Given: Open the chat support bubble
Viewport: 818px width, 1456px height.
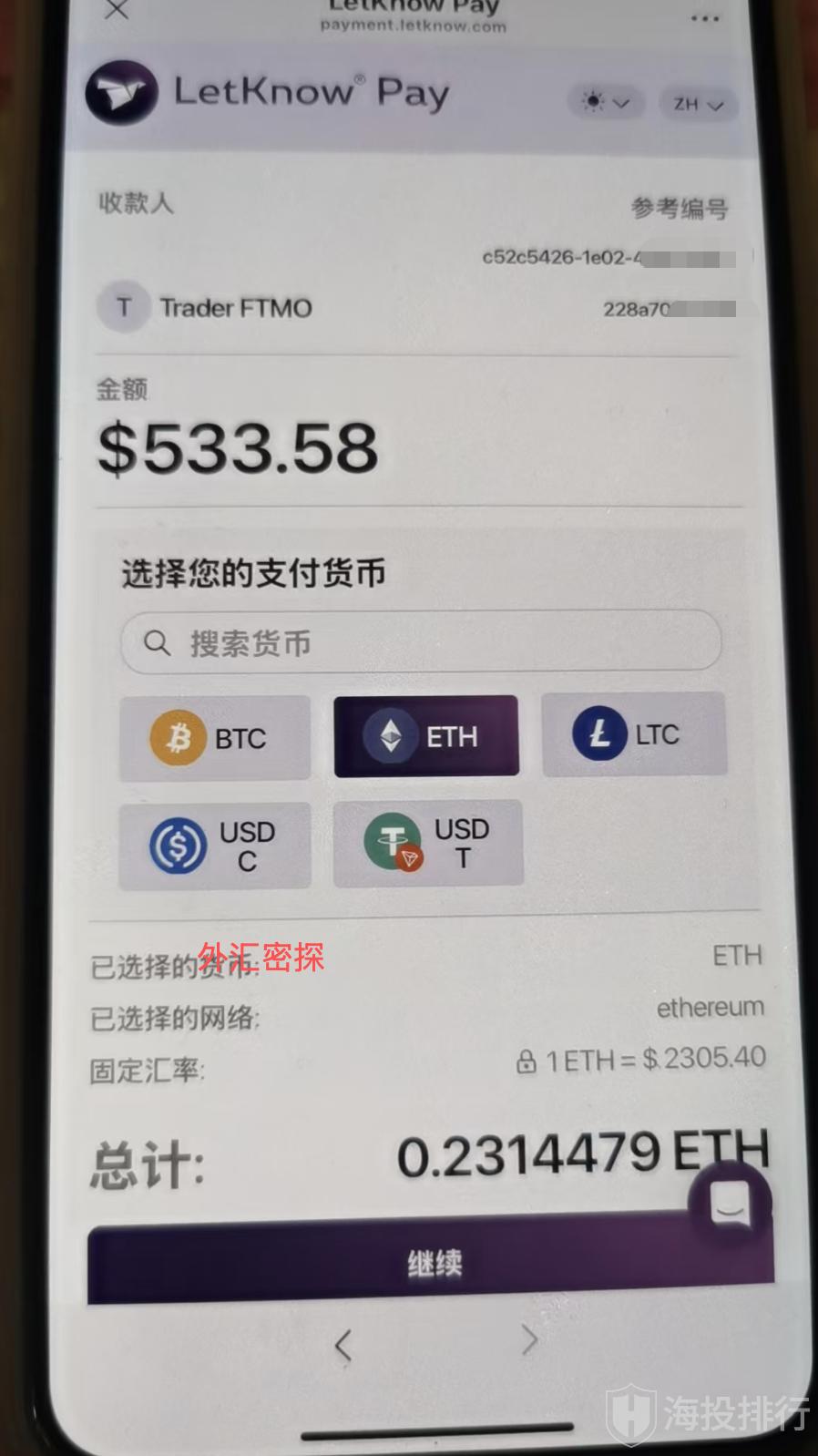Looking at the screenshot, I should (730, 1205).
